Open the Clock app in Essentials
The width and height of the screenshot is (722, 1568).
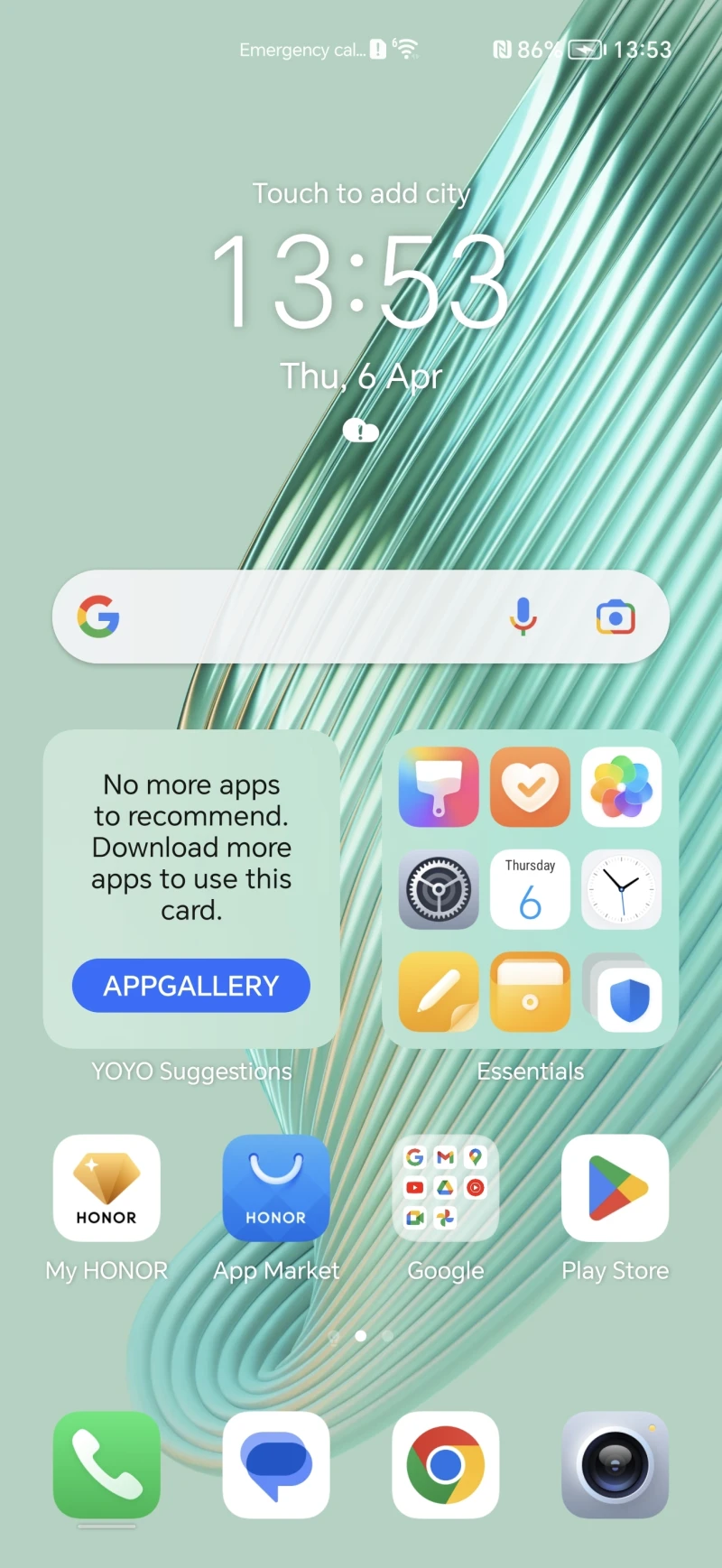621,889
